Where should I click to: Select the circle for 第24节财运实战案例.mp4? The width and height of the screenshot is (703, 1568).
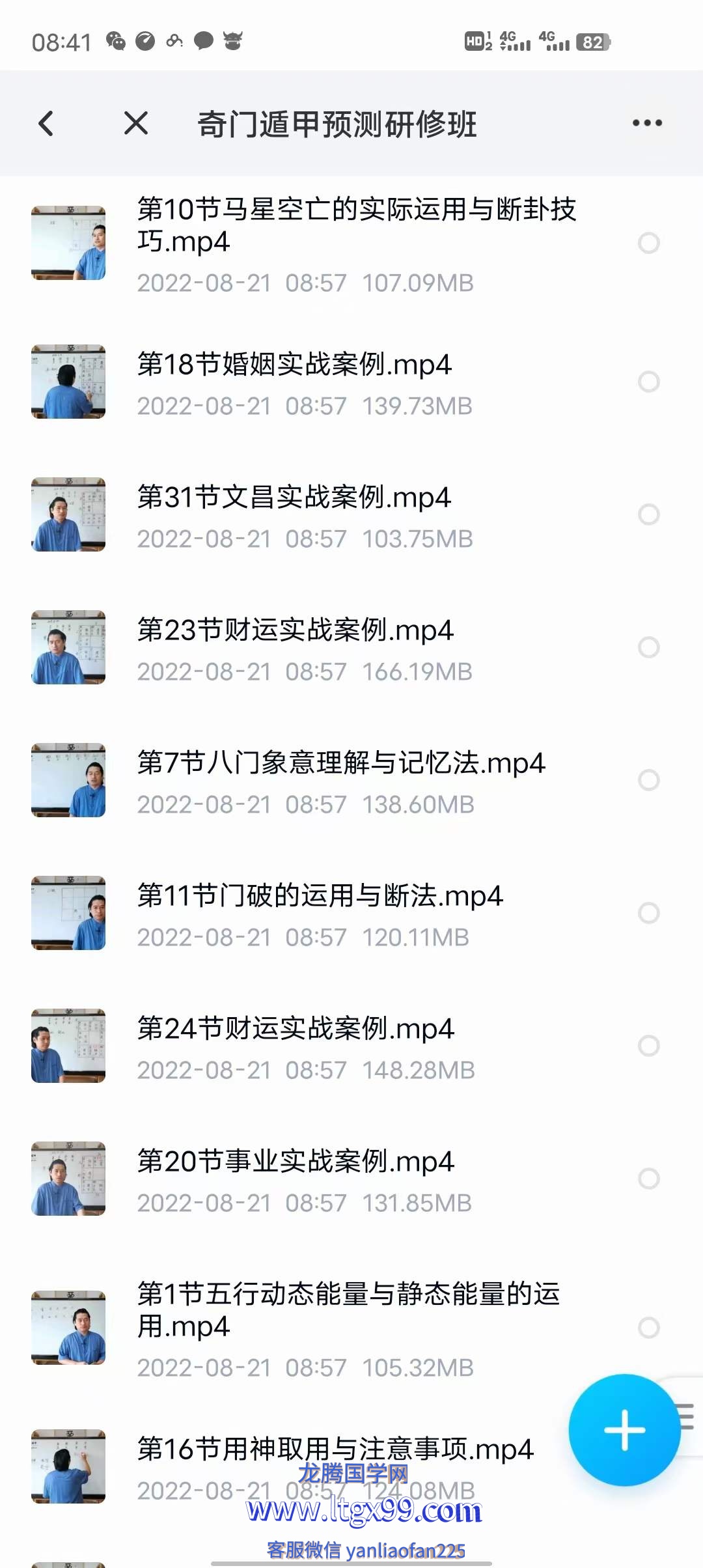(648, 1046)
